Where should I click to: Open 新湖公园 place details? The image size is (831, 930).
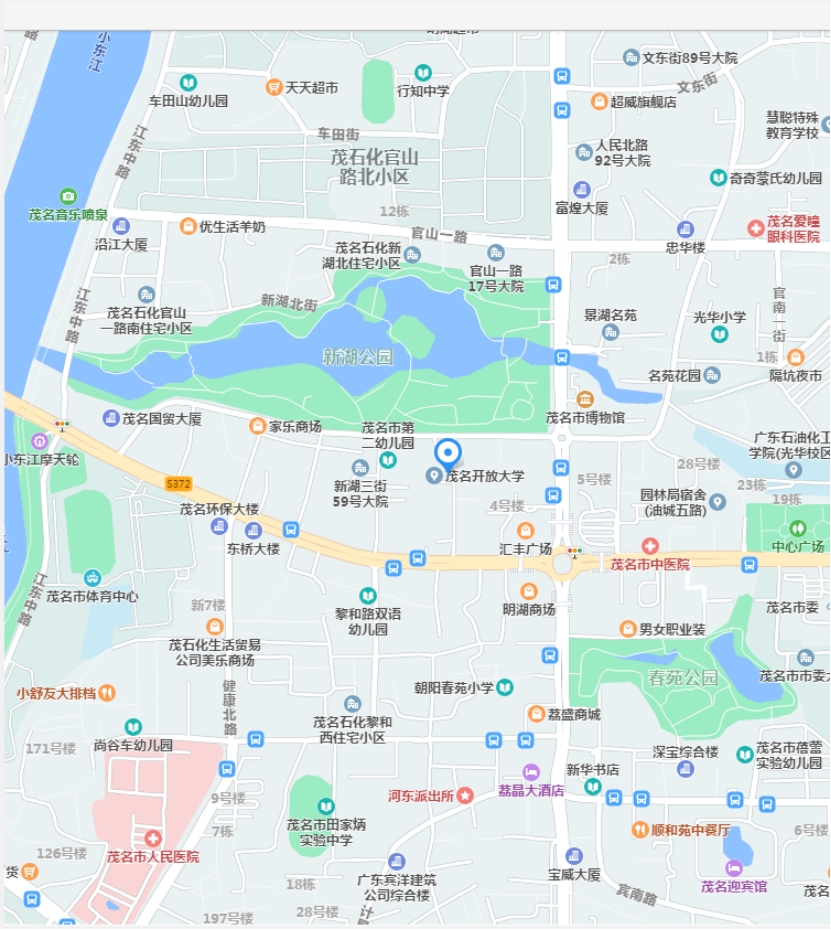[x=358, y=357]
